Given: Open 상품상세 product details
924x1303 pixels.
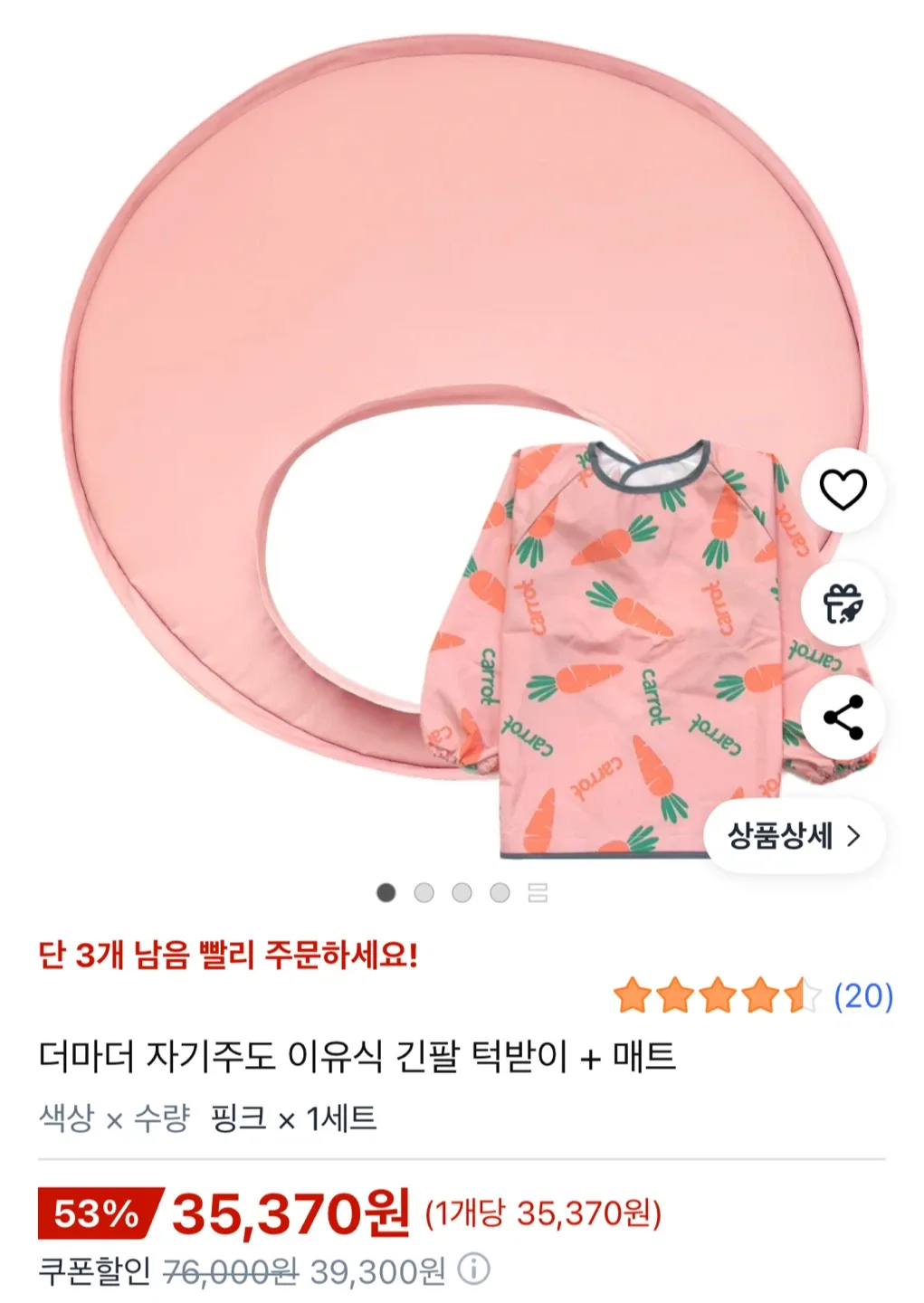Looking at the screenshot, I should (794, 835).
